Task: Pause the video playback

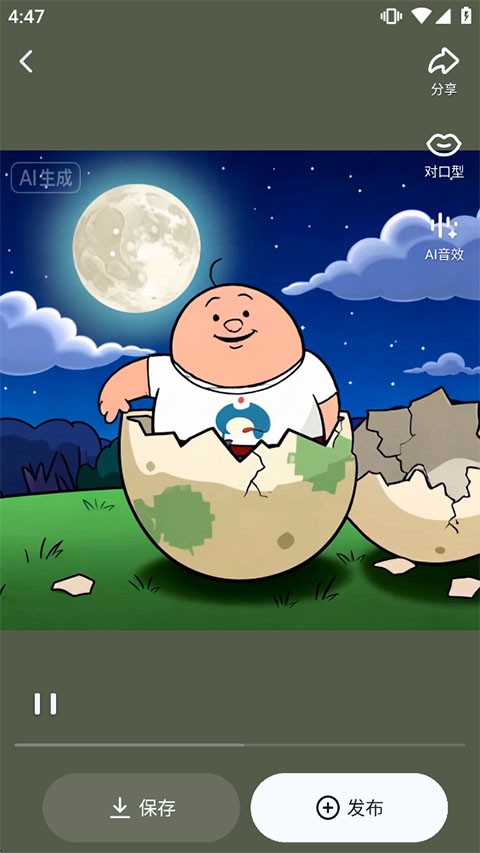Action: point(45,703)
